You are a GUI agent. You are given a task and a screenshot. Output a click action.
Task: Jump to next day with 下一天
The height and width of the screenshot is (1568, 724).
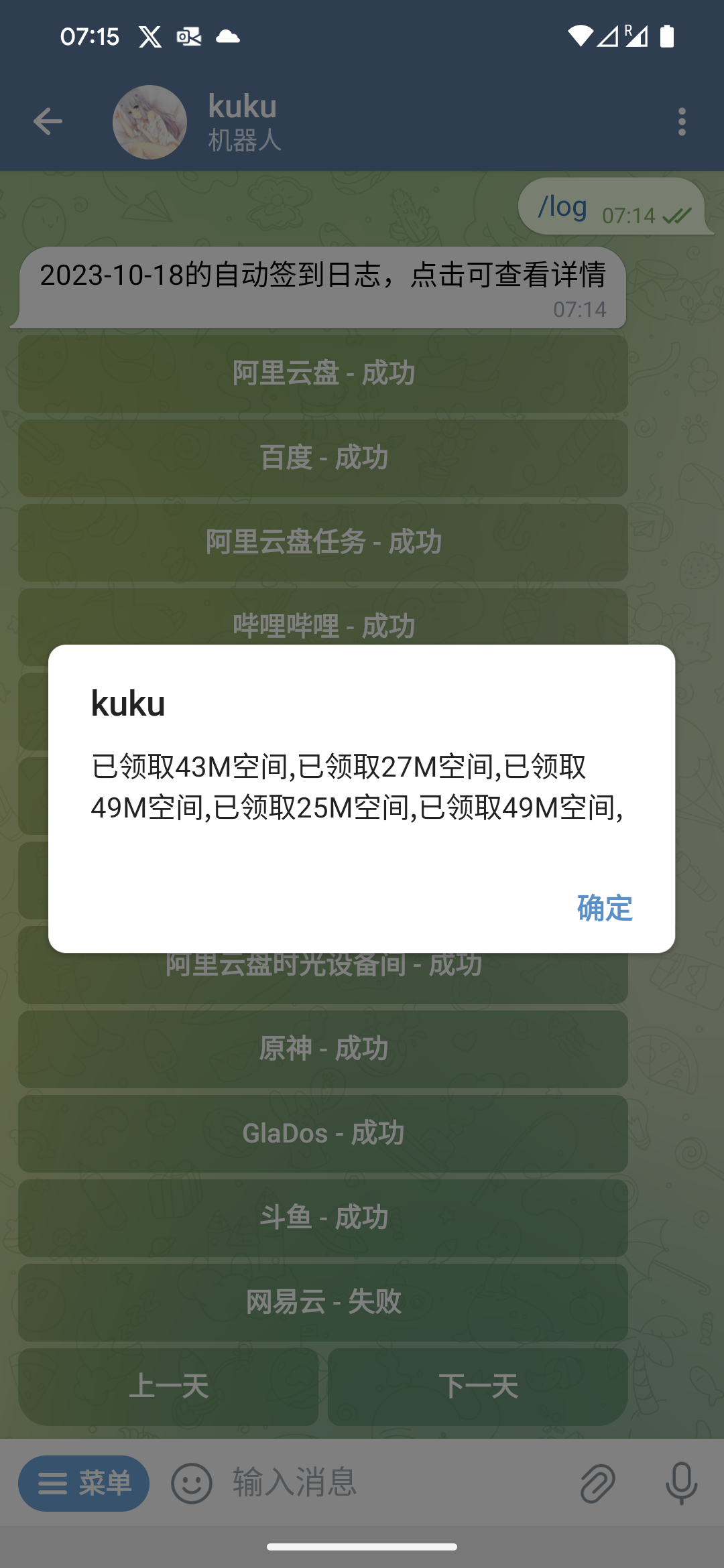[x=478, y=1386]
